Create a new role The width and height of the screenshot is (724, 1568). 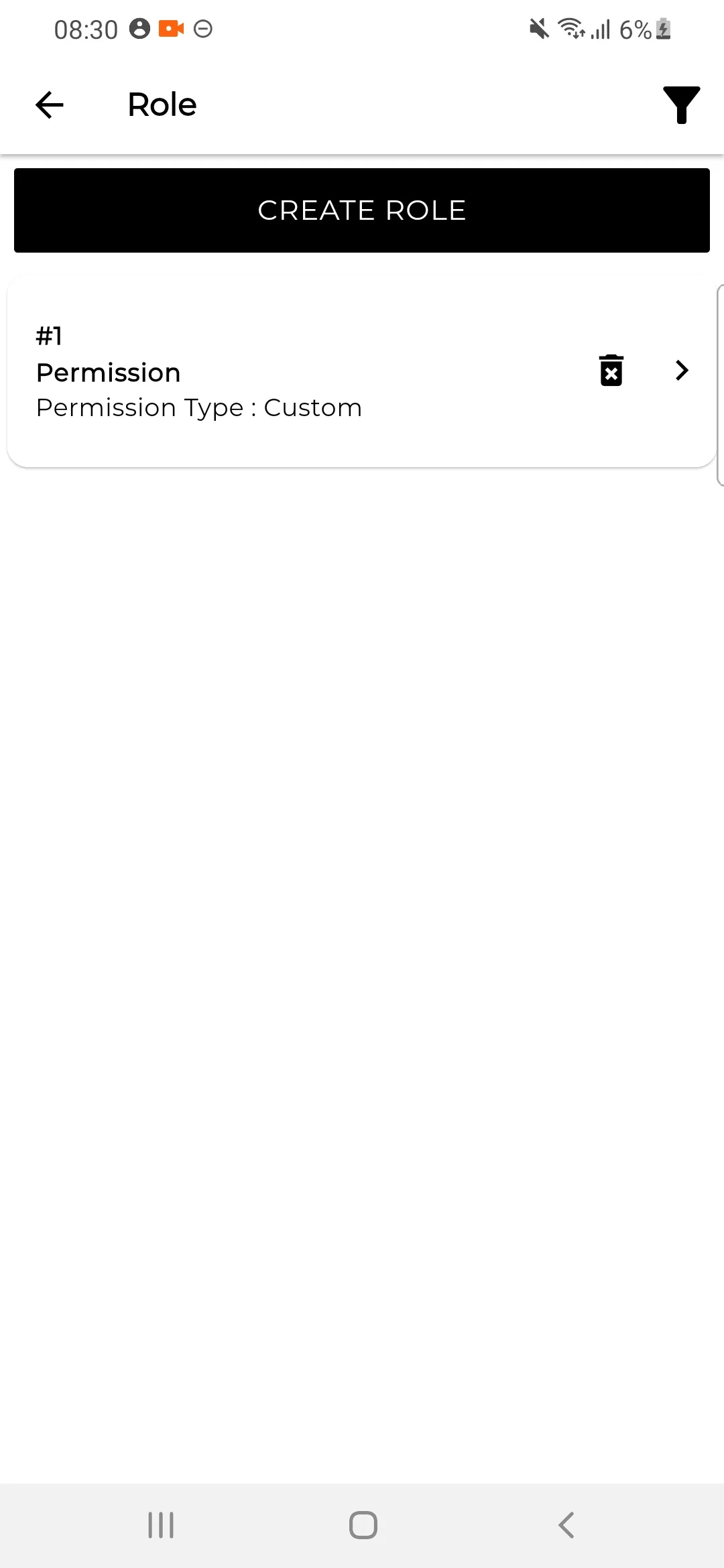click(362, 210)
